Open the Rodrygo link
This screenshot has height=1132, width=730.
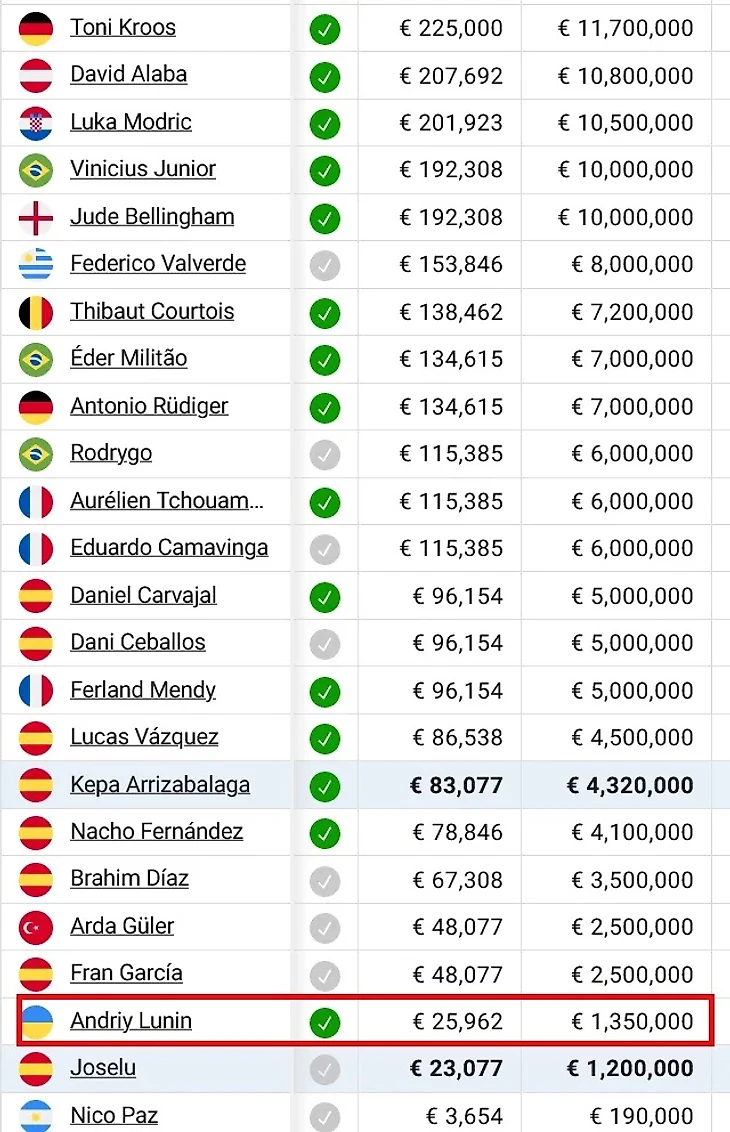click(x=111, y=453)
